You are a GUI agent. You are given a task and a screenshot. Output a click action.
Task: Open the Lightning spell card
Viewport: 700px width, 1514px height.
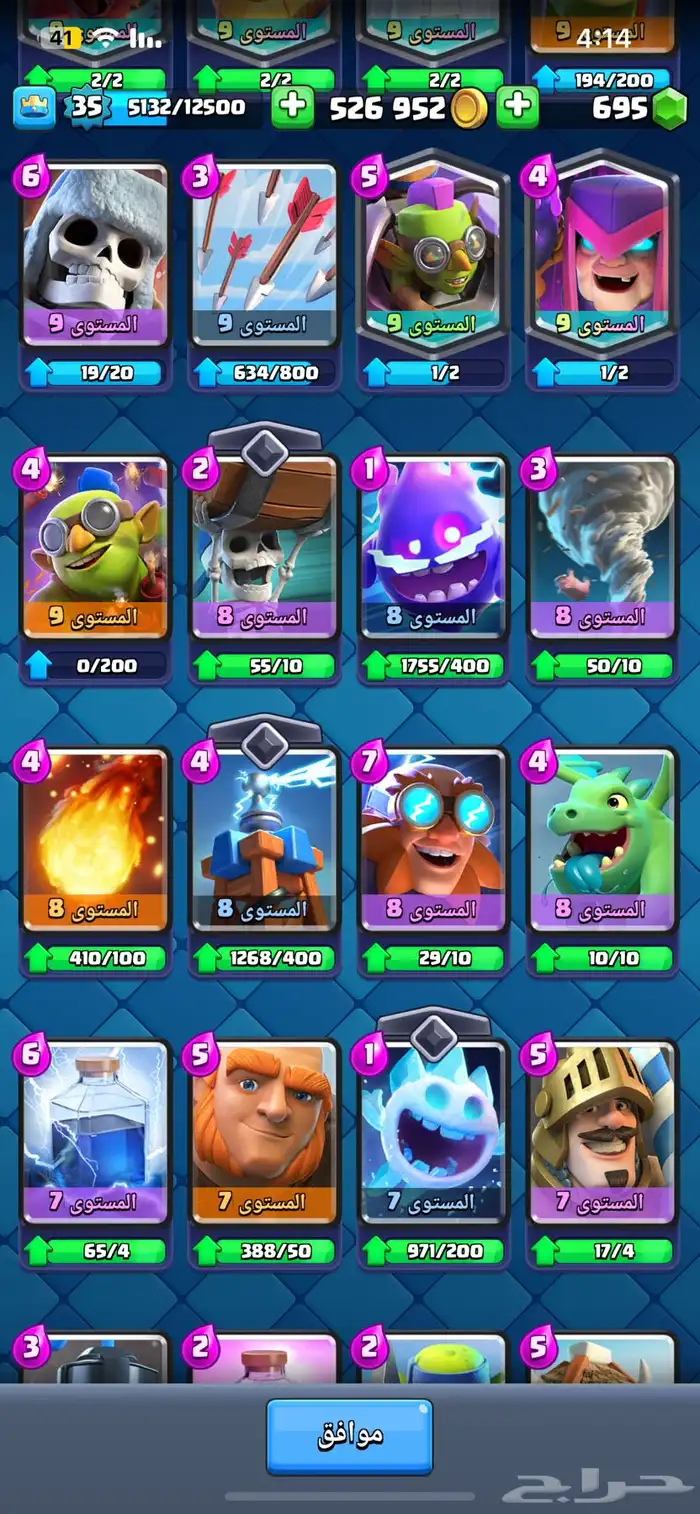click(x=95, y=1130)
